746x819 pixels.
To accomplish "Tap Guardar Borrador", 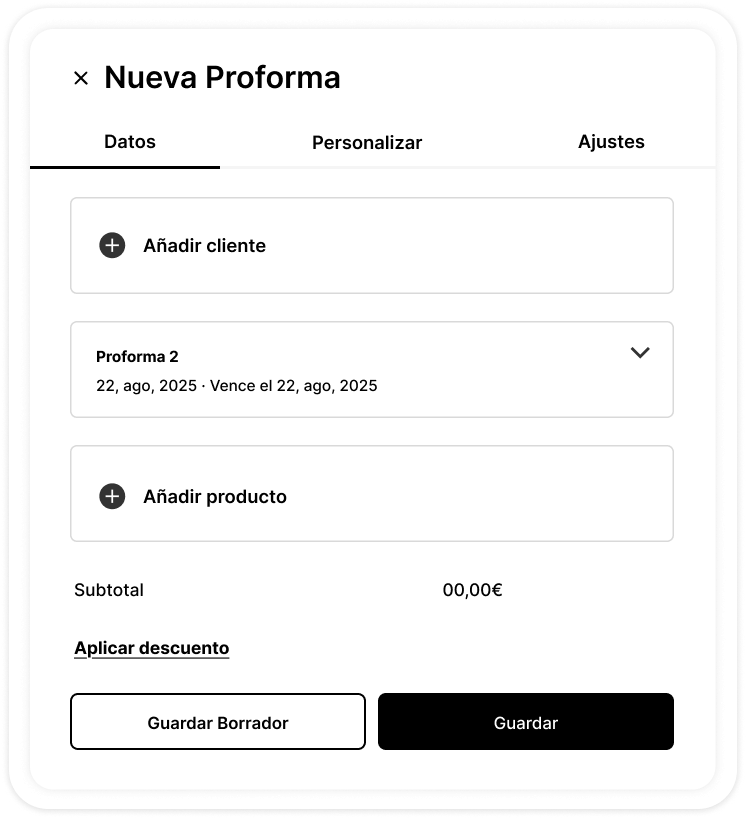I will pos(218,722).
